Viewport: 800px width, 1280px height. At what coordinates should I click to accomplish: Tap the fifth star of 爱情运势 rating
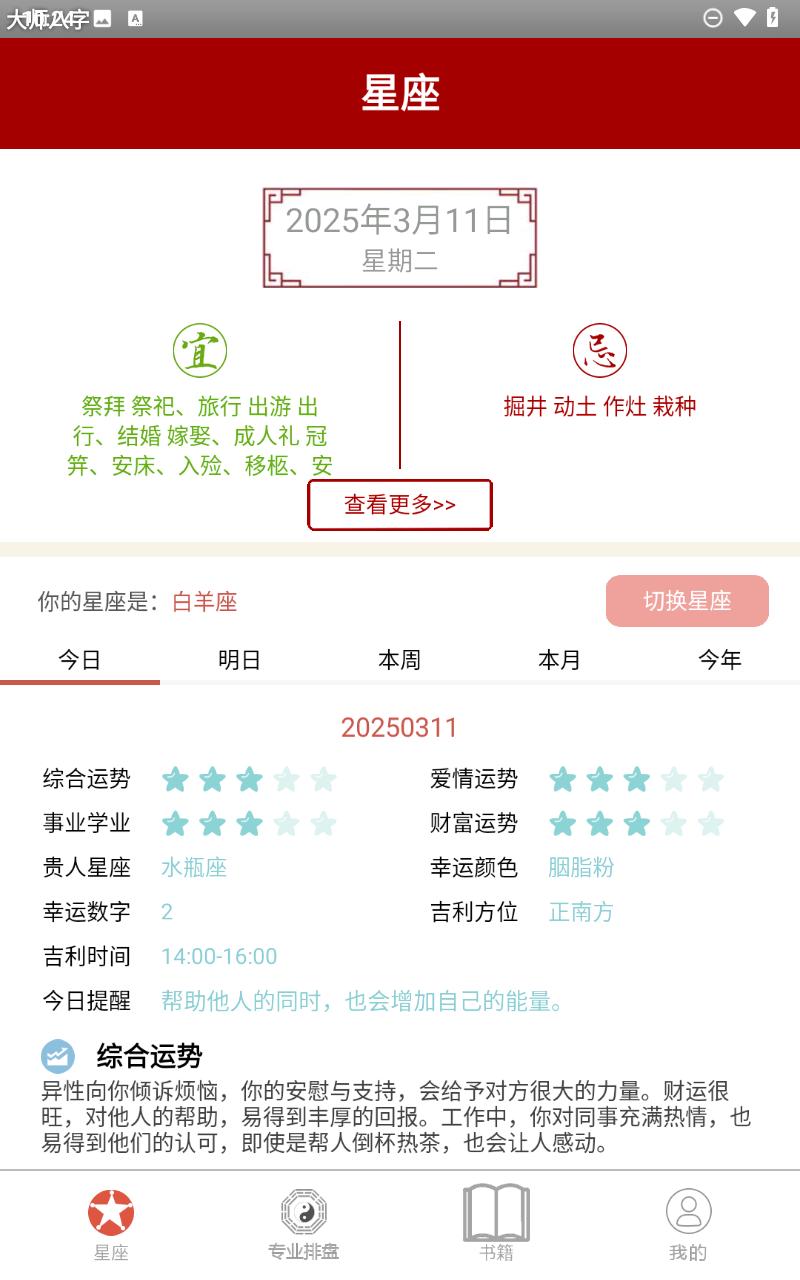click(709, 779)
